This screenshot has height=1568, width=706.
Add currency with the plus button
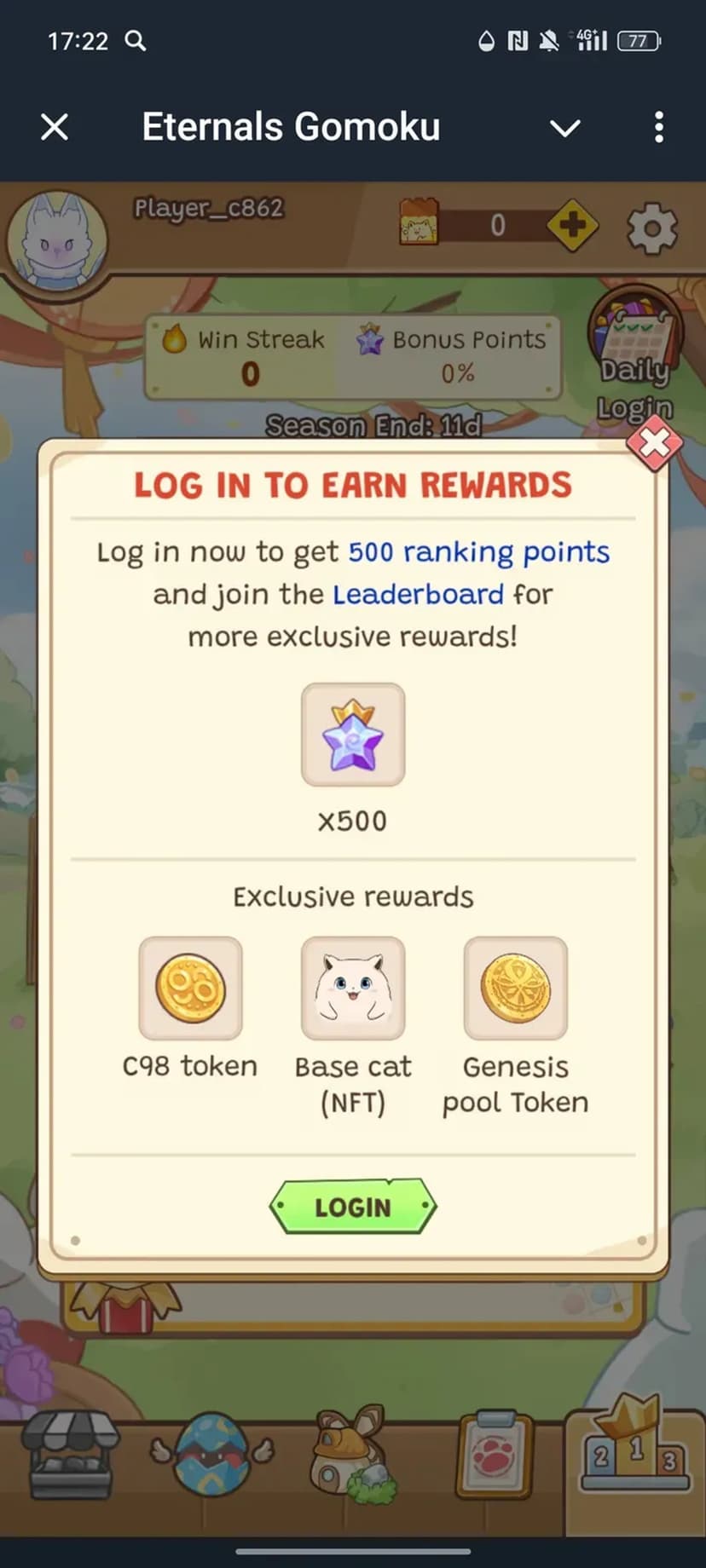pos(572,226)
